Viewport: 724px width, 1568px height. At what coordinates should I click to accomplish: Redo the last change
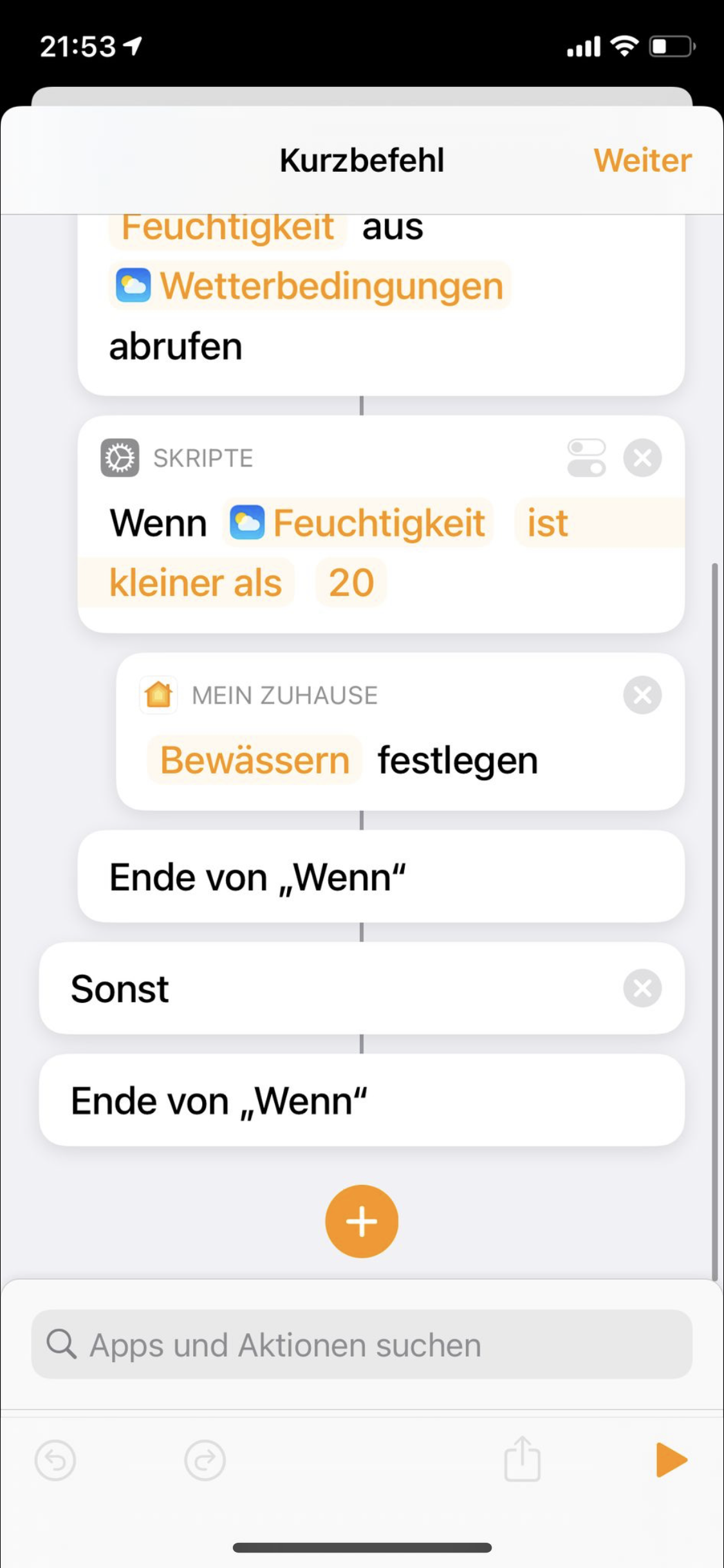pos(205,1461)
